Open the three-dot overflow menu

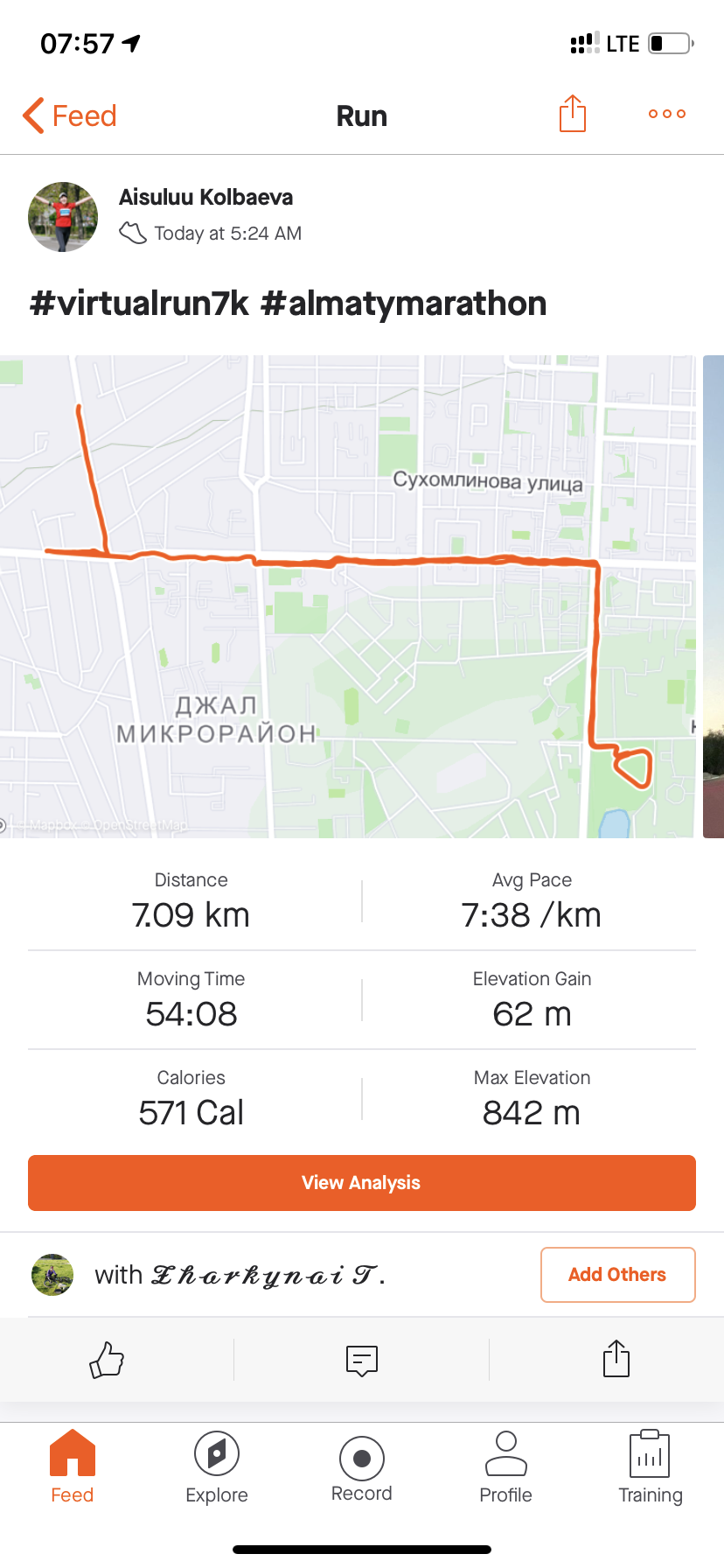666,114
